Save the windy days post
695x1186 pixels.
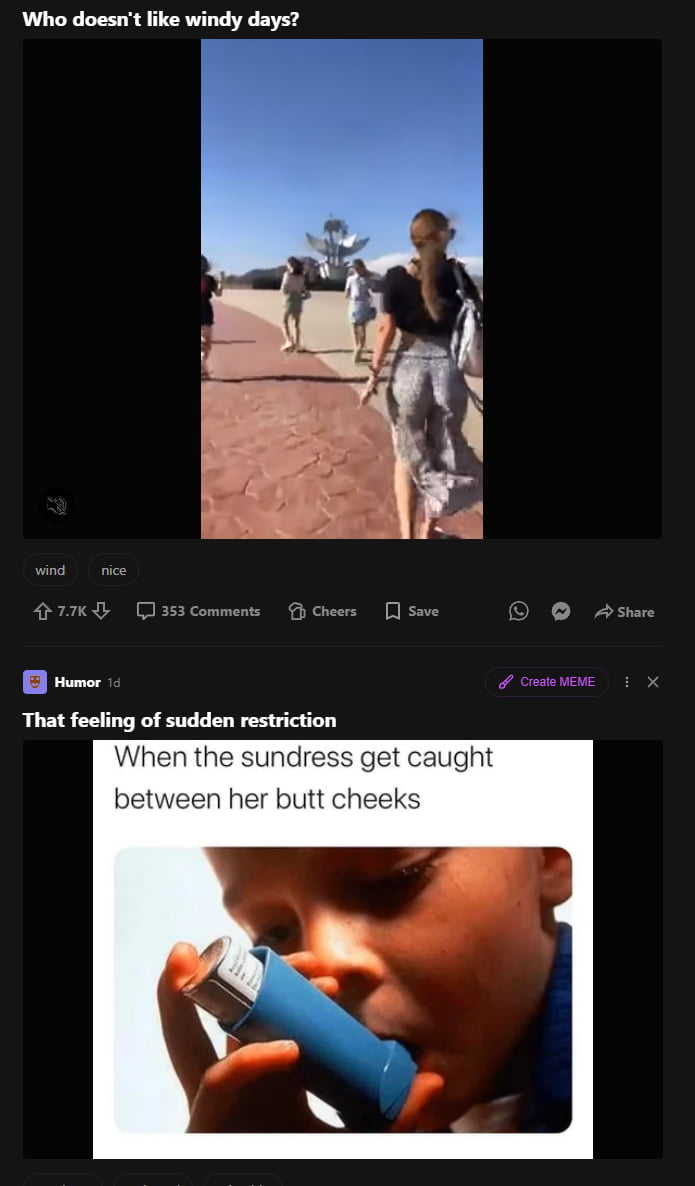(x=412, y=611)
